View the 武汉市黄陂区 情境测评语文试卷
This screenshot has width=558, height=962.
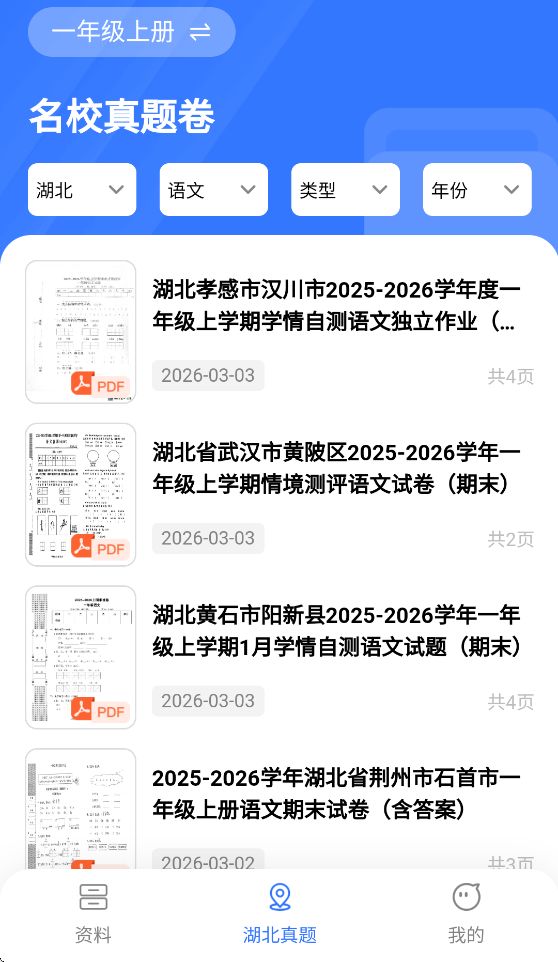coord(279,494)
